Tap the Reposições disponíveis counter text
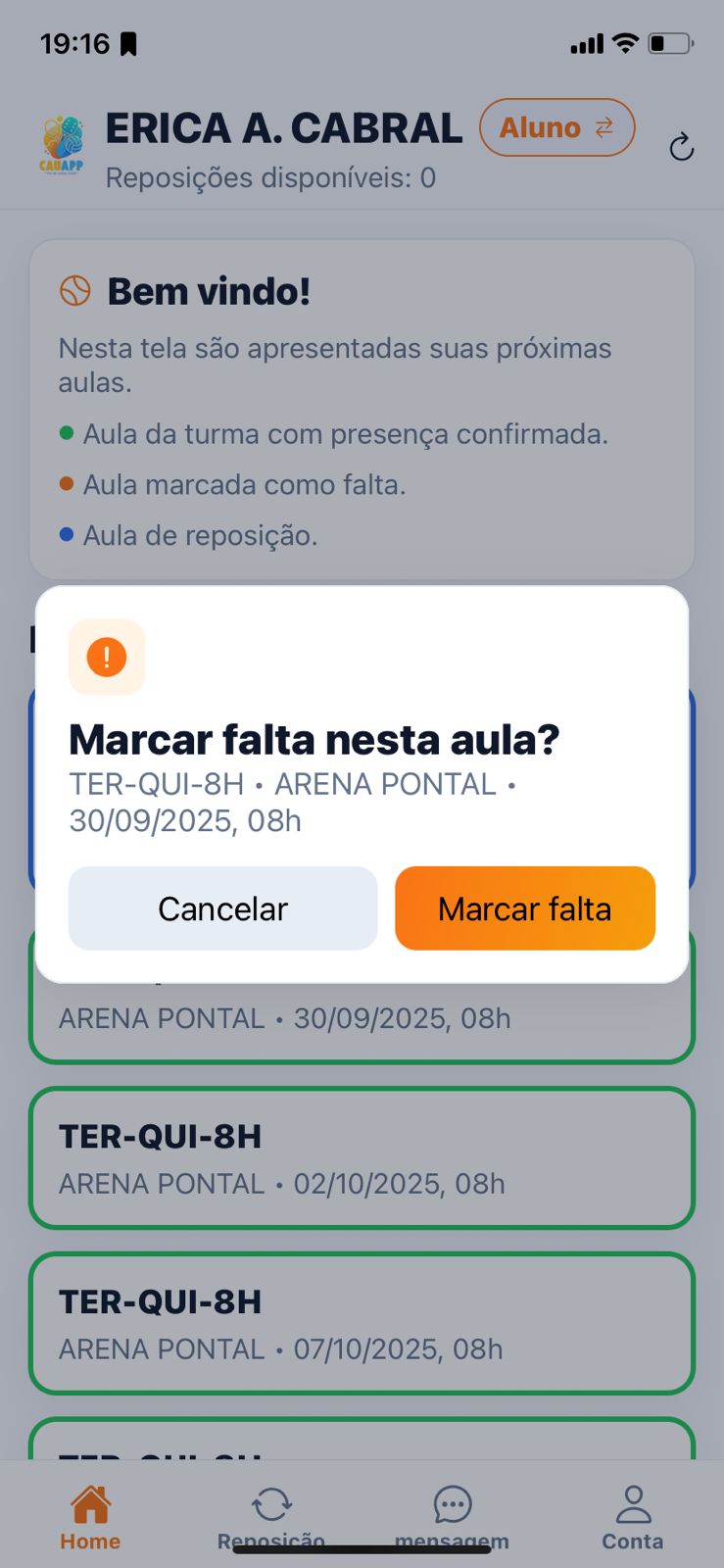Screen dimensions: 724x1568 tap(270, 177)
